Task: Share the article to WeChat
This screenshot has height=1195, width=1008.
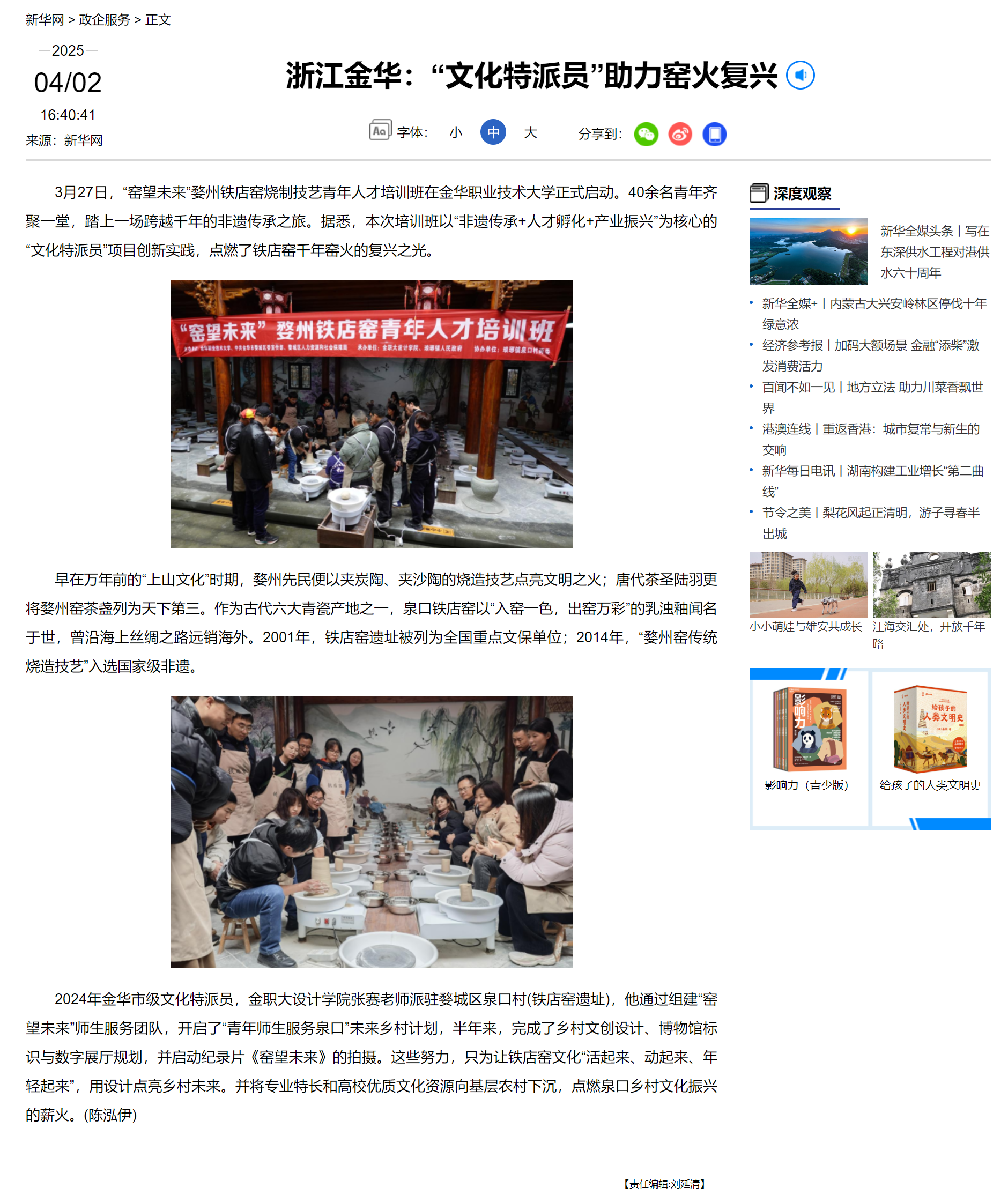Action: (x=646, y=134)
